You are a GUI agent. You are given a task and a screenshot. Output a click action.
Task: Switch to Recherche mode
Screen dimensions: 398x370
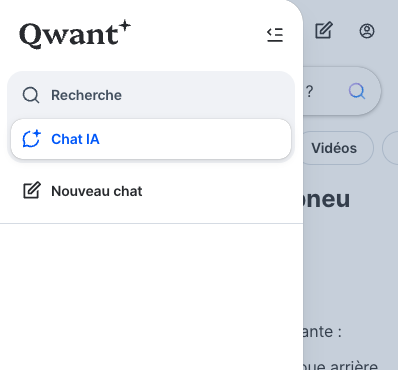click(151, 95)
